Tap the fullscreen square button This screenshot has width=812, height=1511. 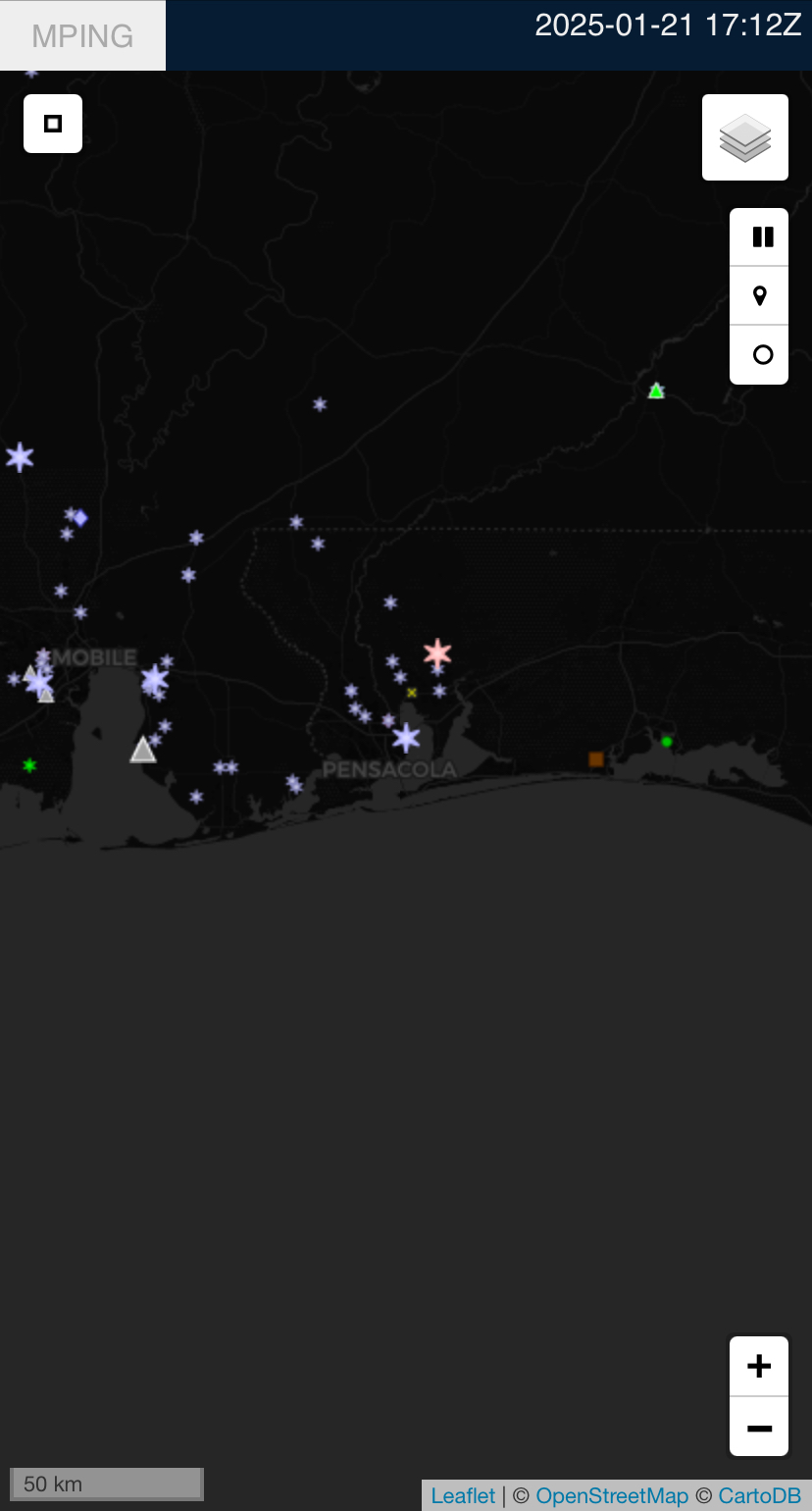53,124
